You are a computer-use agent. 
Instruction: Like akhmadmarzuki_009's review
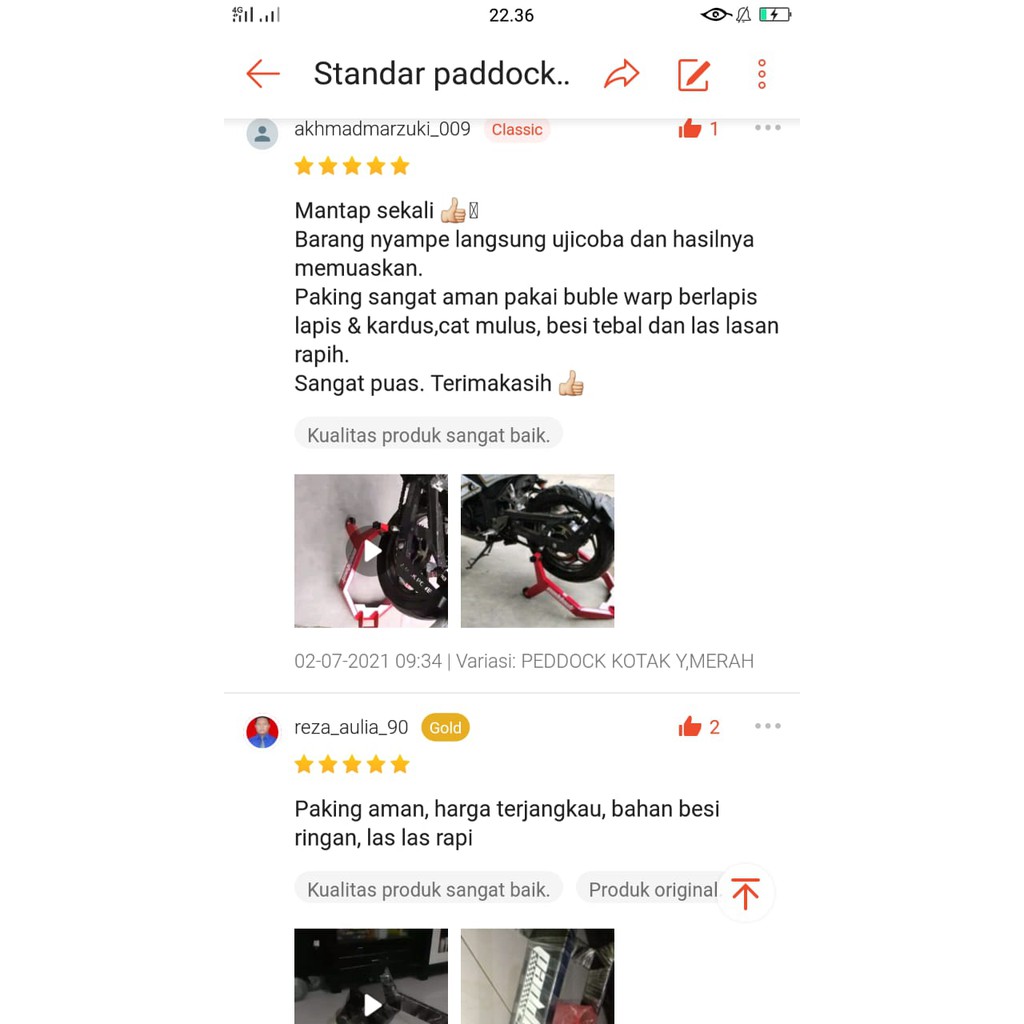[x=690, y=129]
